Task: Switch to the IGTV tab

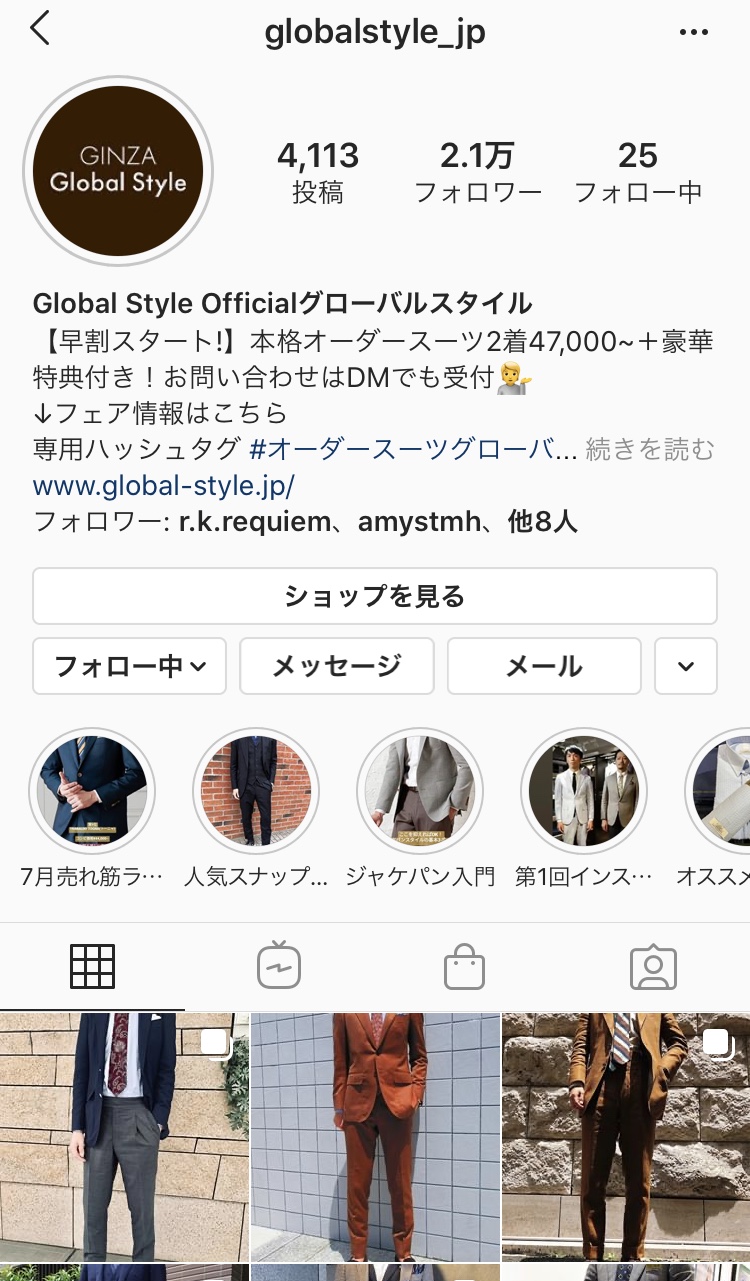Action: point(279,967)
